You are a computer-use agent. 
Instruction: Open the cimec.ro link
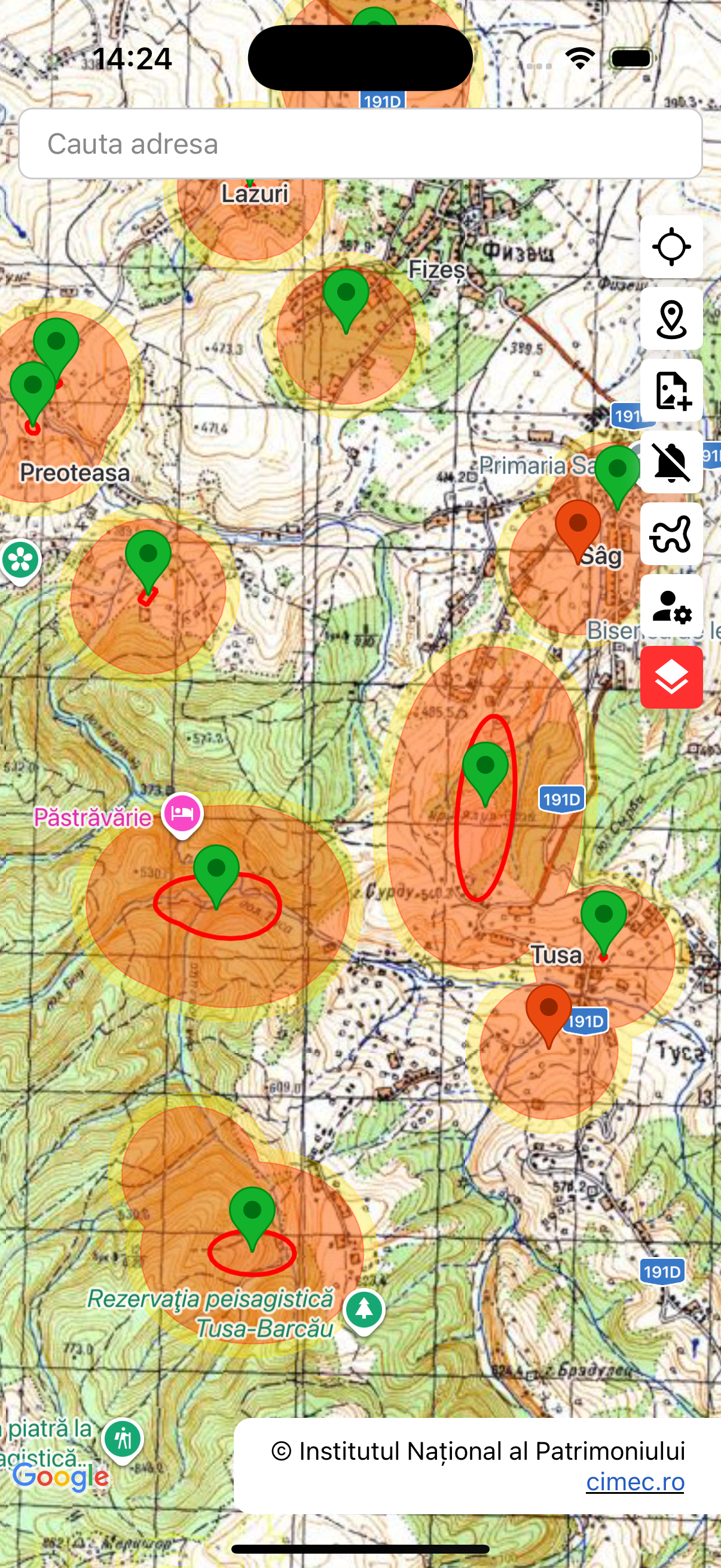634,1482
